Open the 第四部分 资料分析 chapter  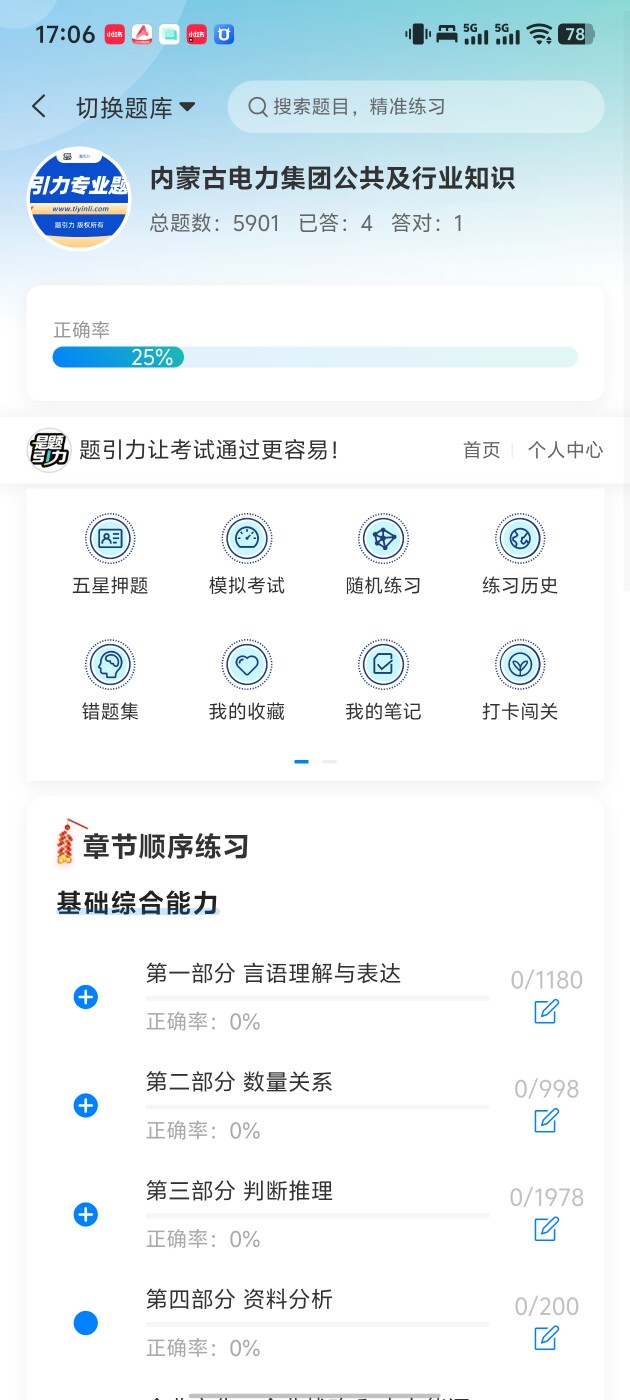coord(239,1300)
